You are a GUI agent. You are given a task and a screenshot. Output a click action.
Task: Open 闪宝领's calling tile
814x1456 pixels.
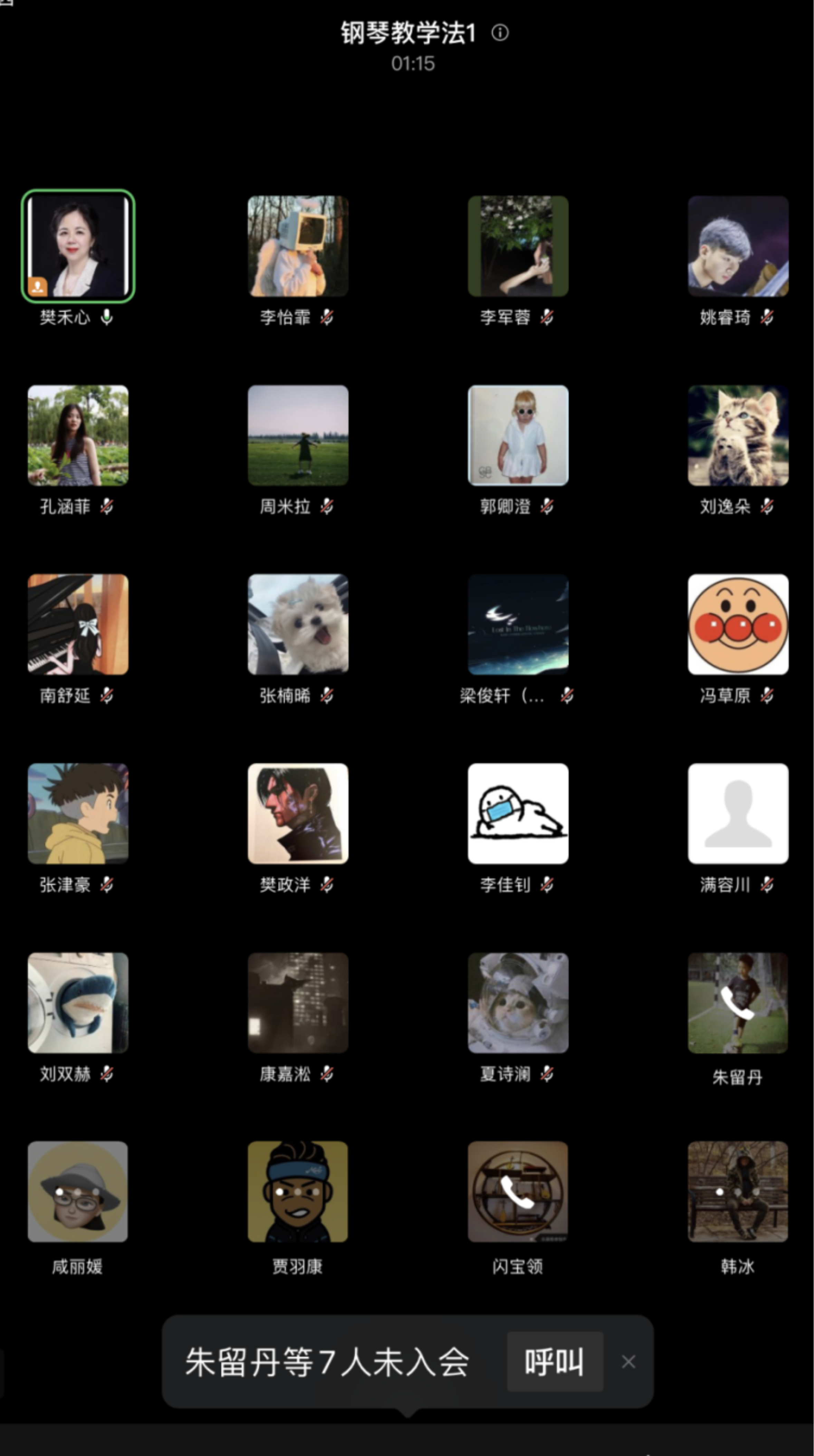point(518,1191)
